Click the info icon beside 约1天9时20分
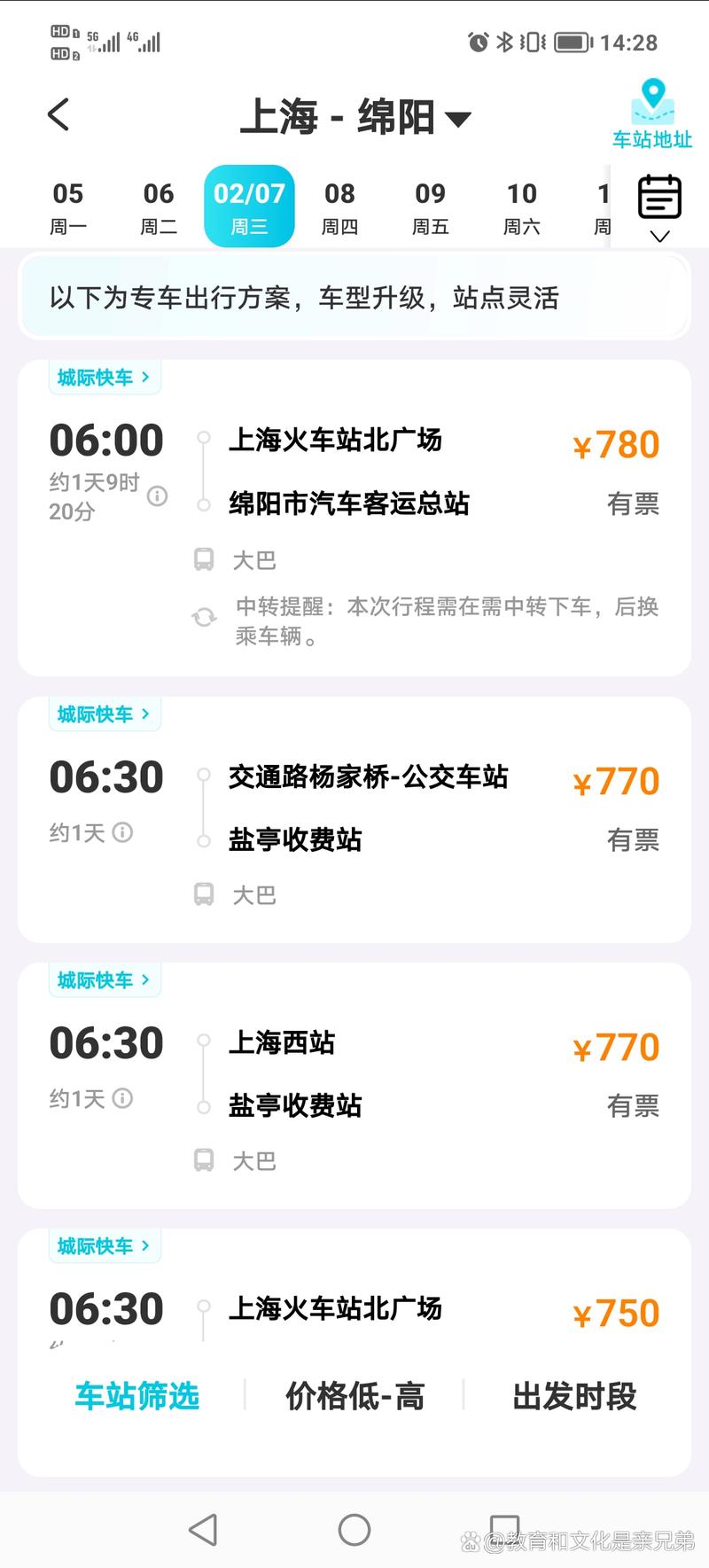The width and height of the screenshot is (709, 1568). (x=158, y=495)
